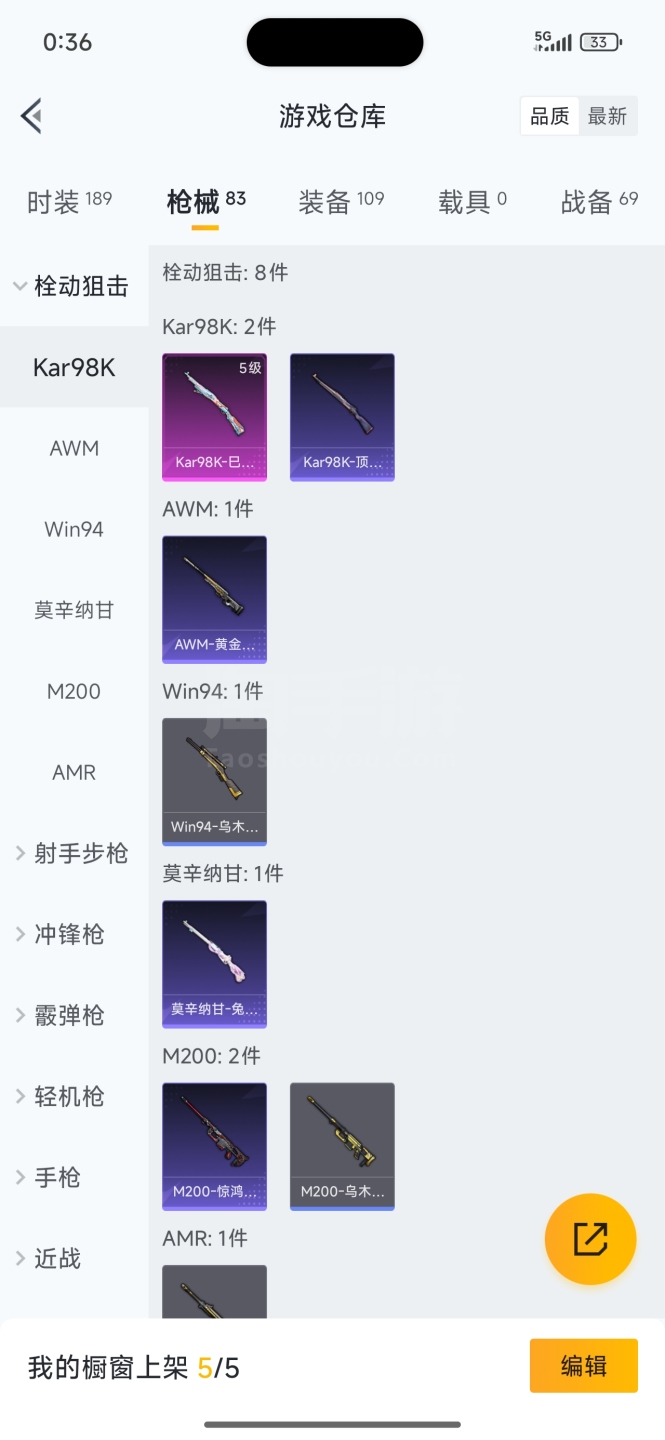Select 莫辛纳甘 in the sidebar
Viewport: 665px width, 1440px height.
(74, 610)
